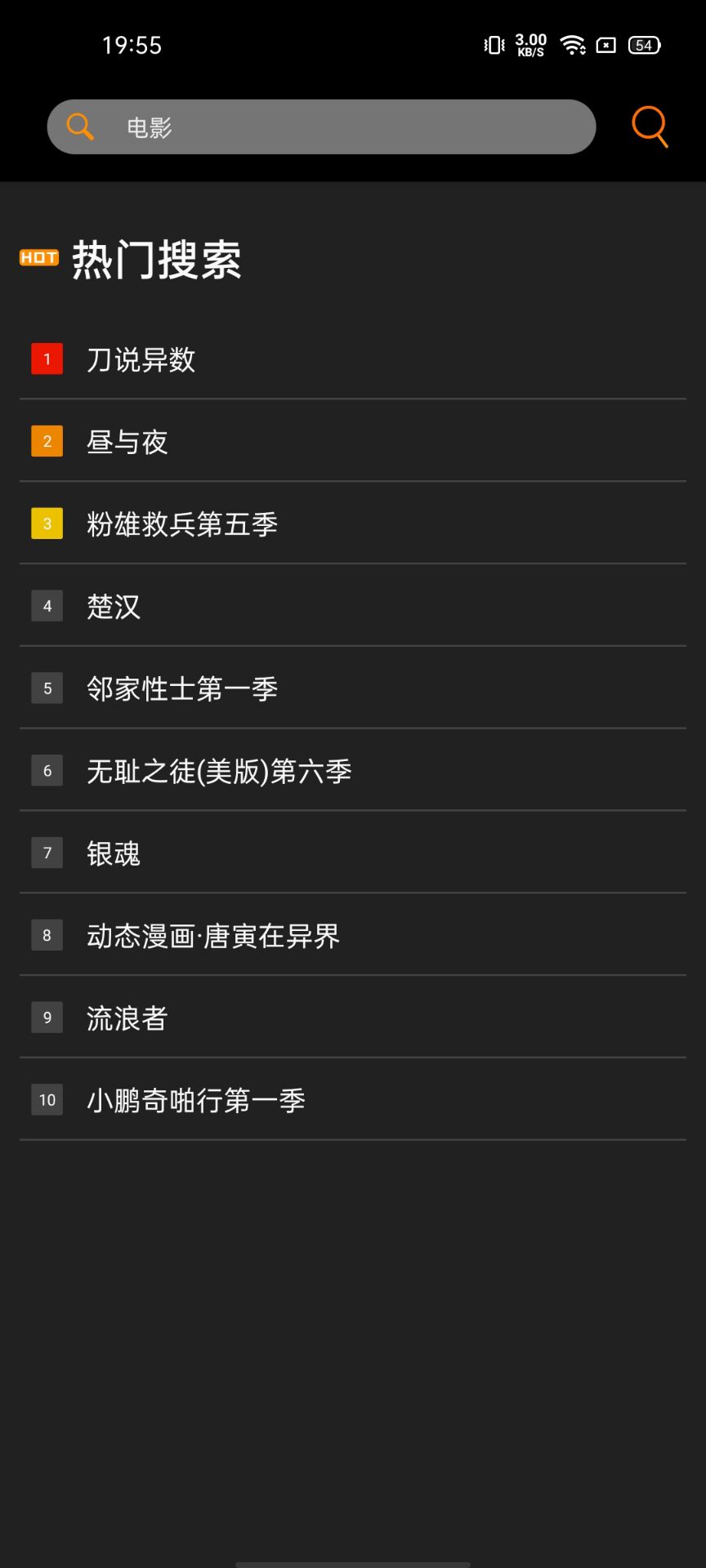
Task: Tap the search field showing 电影
Action: [321, 127]
